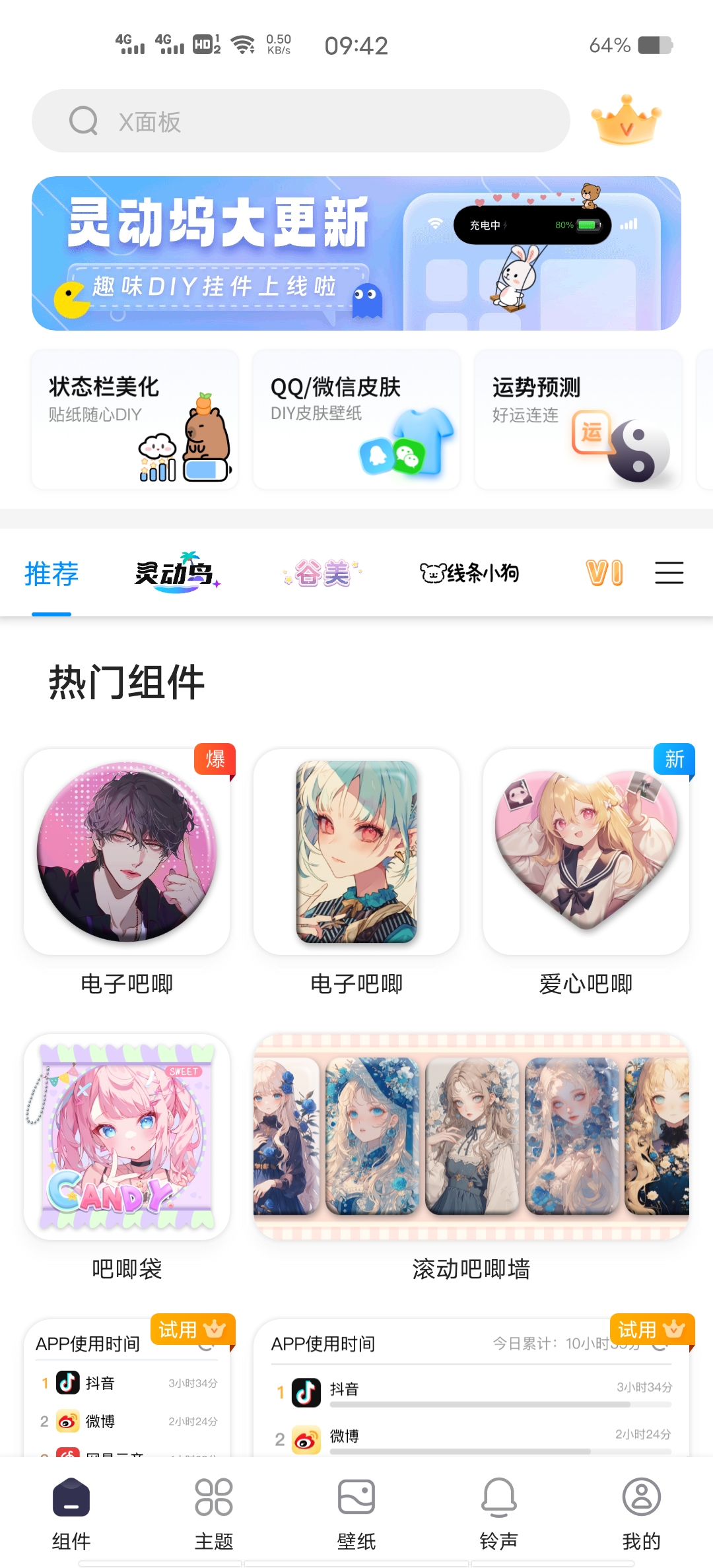Open the 爱心吧唧 widget

coord(586,852)
